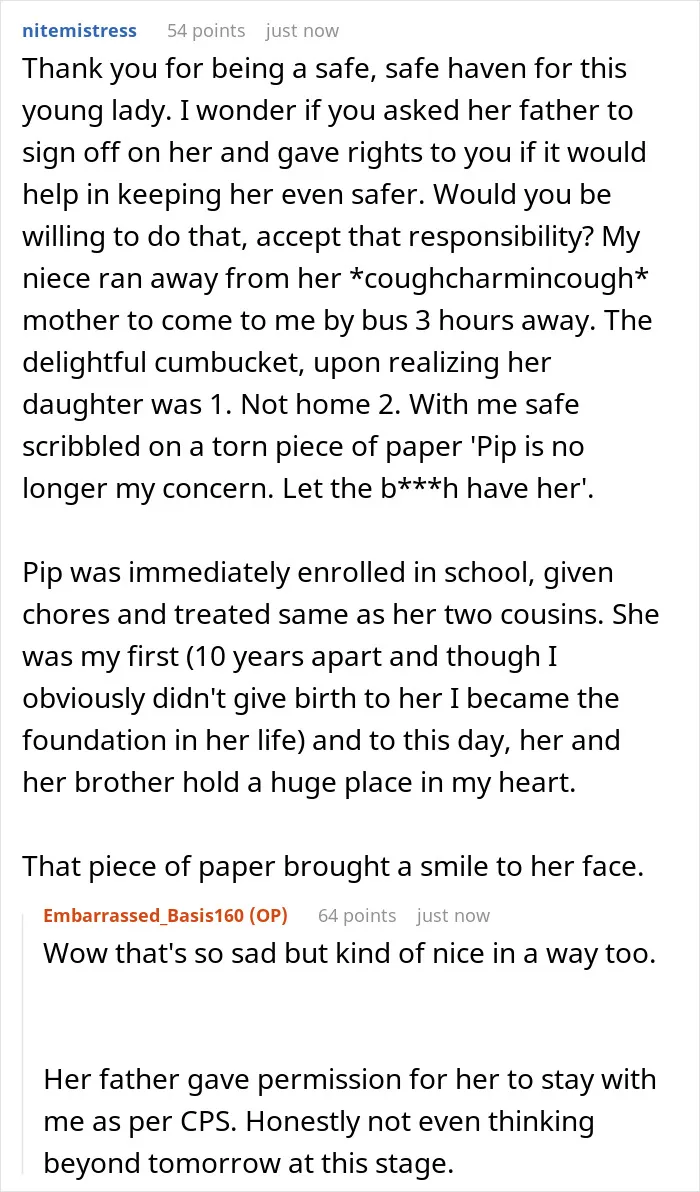
Task: Open nitemistress's user profile
Action: (x=80, y=30)
